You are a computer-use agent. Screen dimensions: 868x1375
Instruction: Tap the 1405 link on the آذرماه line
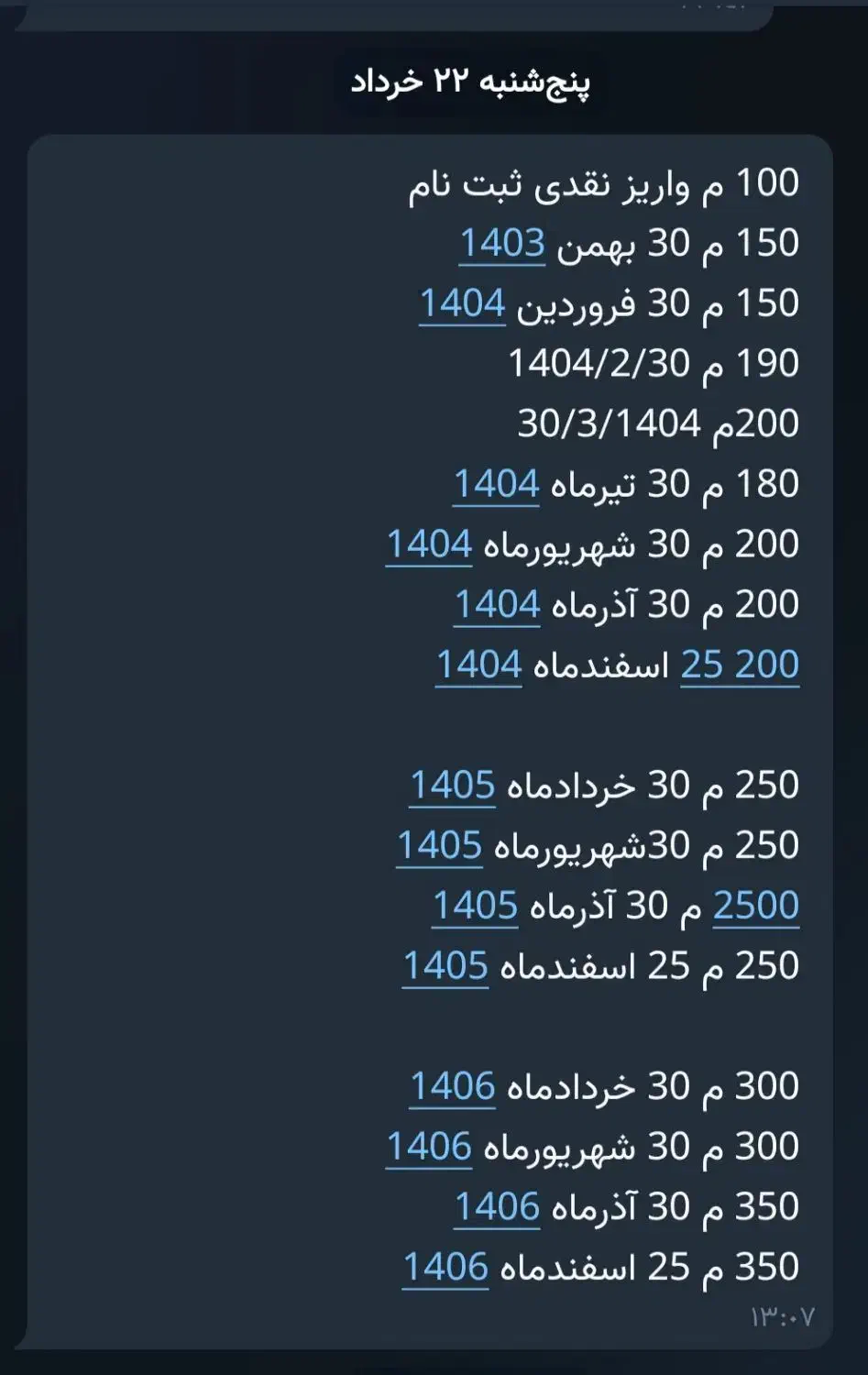coord(475,907)
